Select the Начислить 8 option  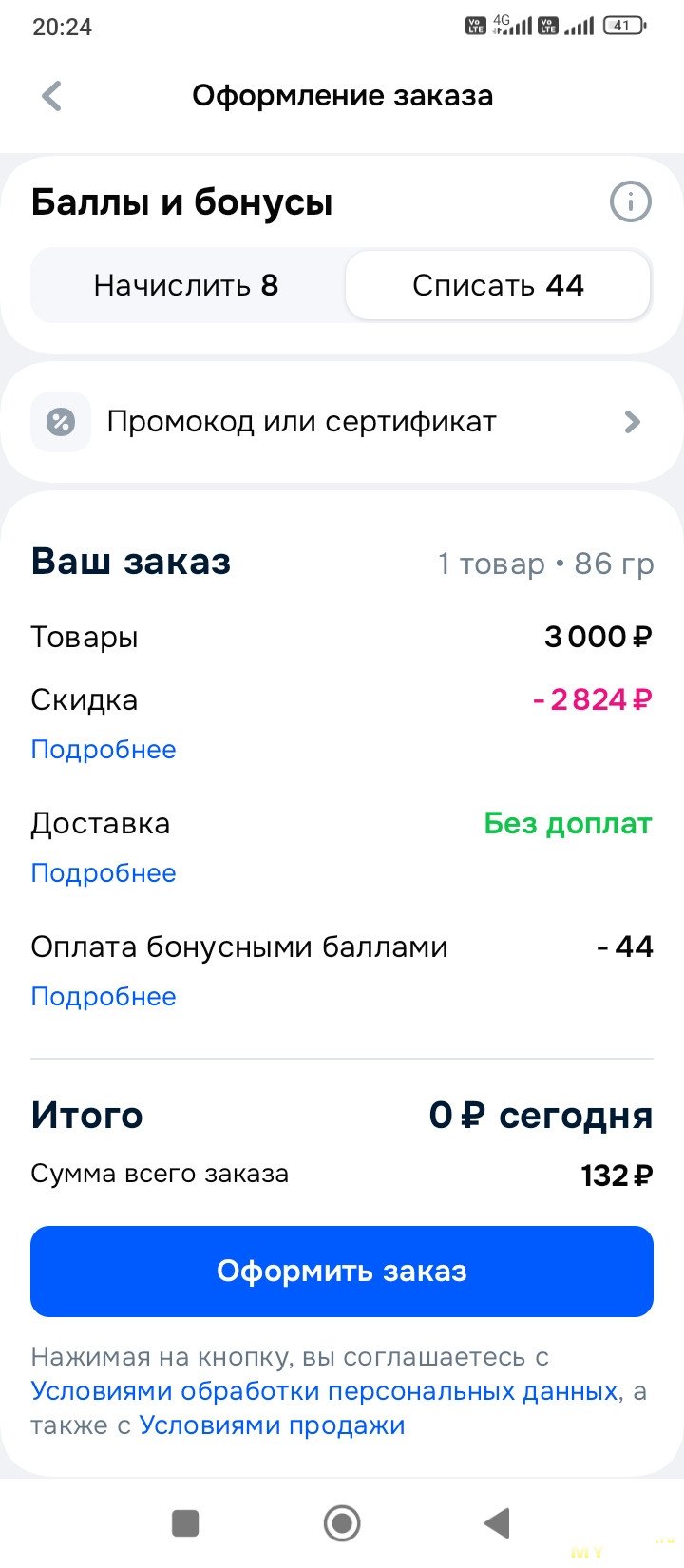pyautogui.click(x=186, y=286)
